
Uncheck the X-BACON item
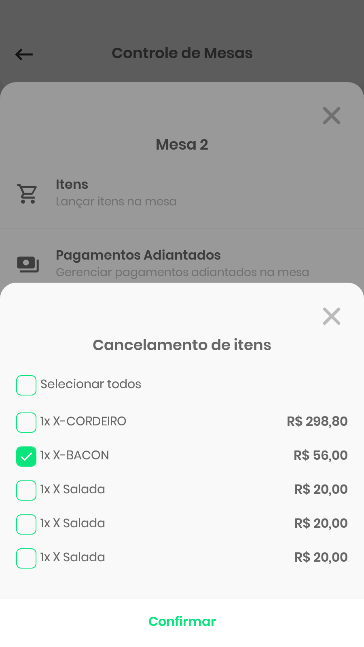pyautogui.click(x=26, y=456)
